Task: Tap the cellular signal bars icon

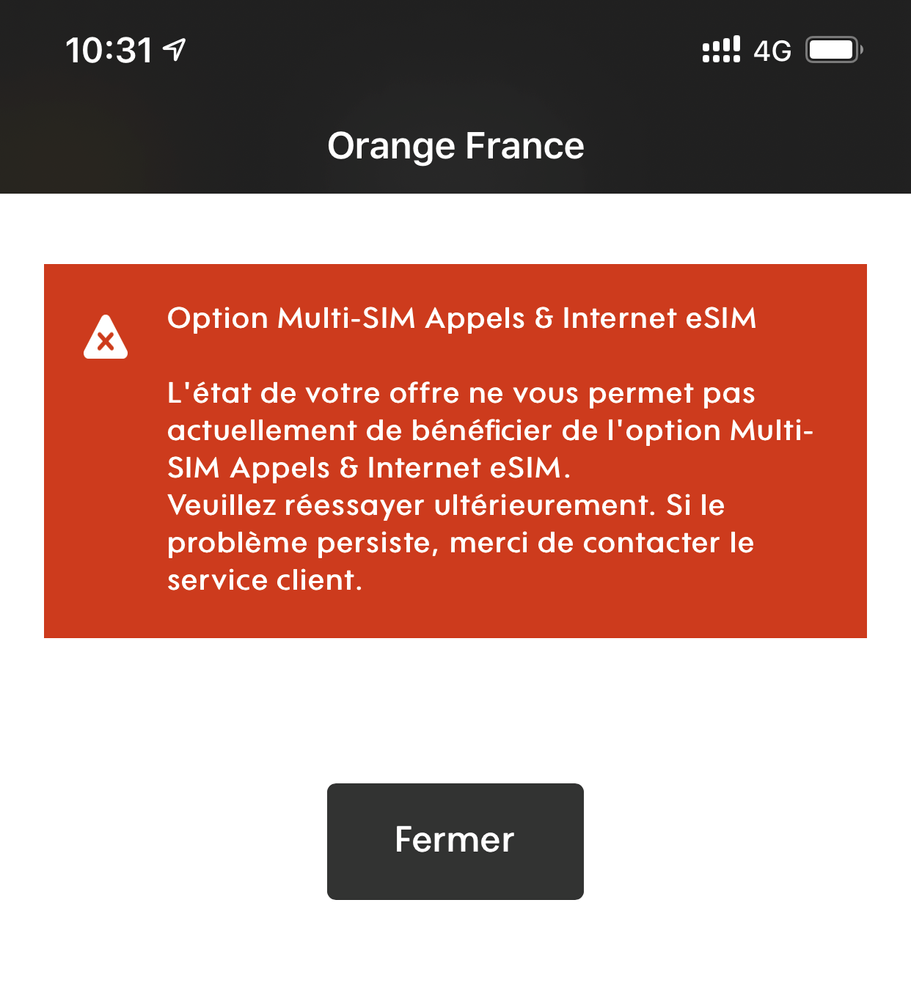Action: click(719, 46)
